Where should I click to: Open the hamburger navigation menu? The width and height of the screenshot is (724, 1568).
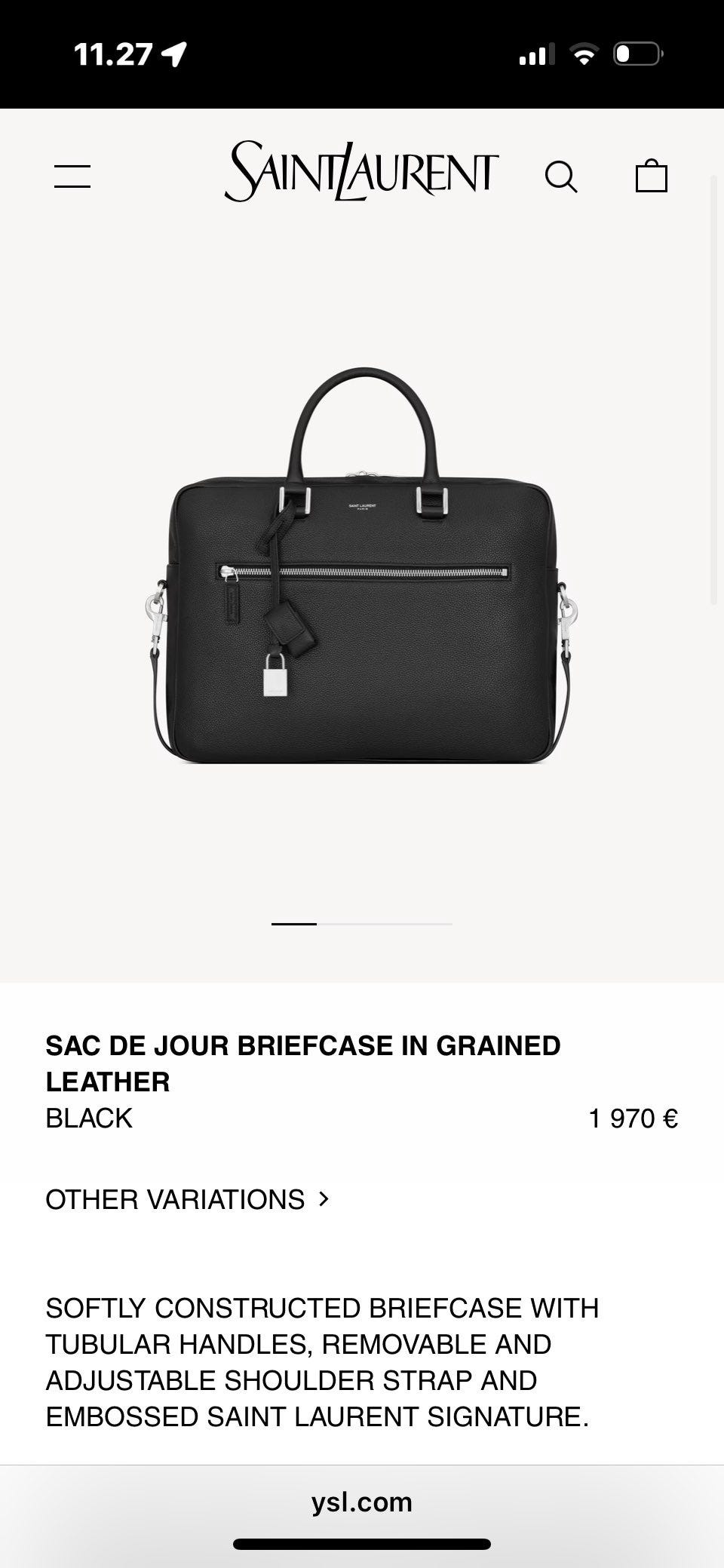[x=74, y=176]
